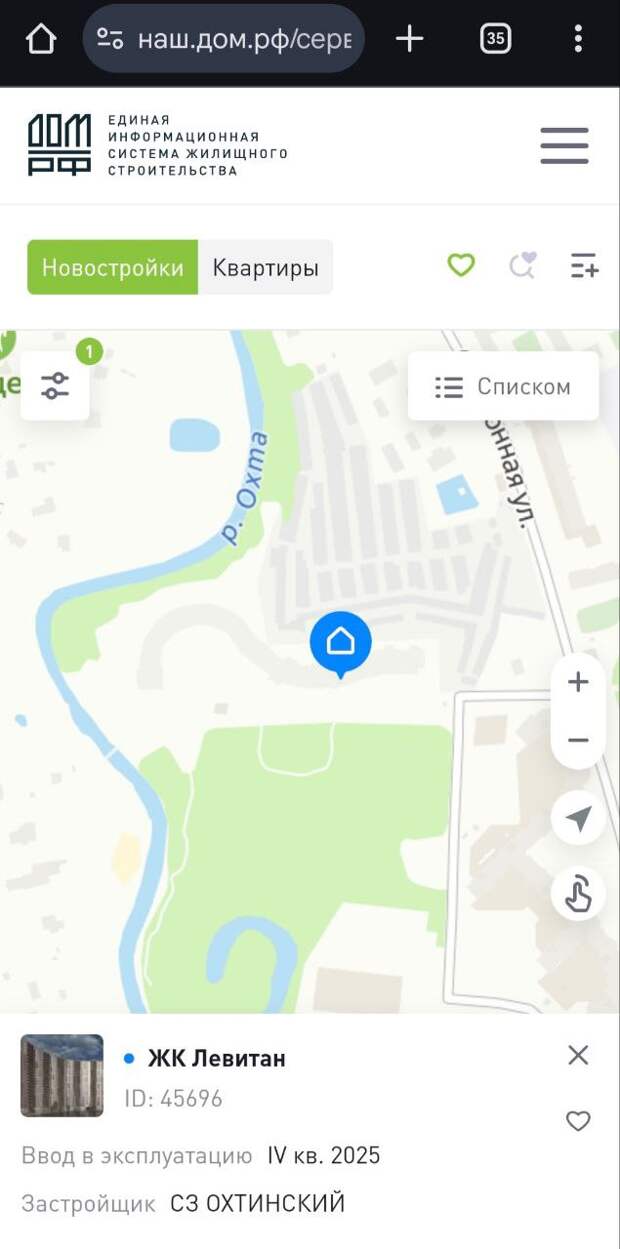
Task: View the 35 open tabs
Action: 495,39
